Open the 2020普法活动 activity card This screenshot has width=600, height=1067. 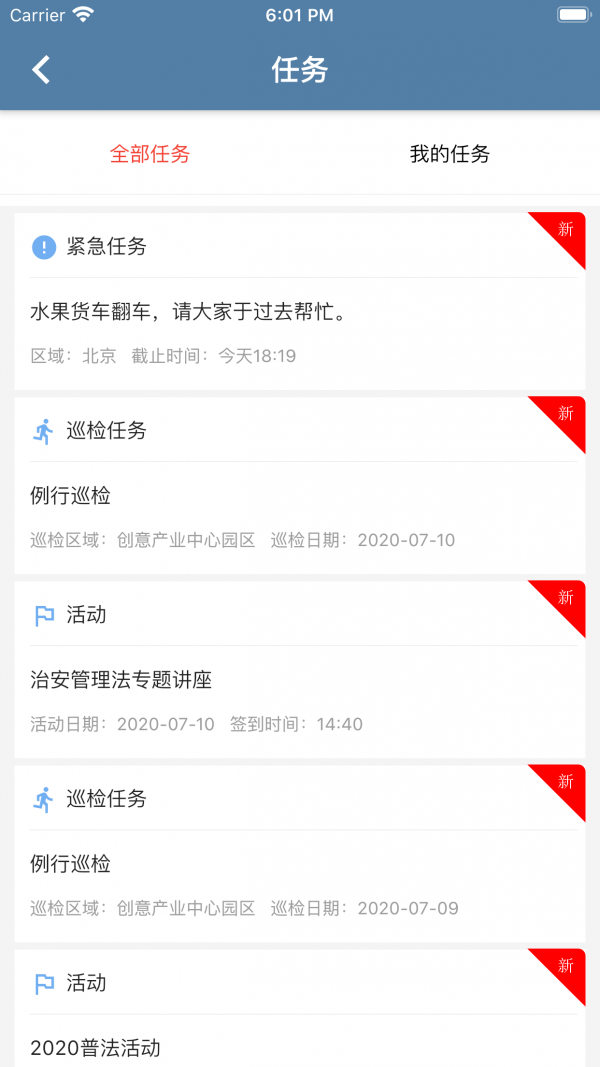(299, 1030)
